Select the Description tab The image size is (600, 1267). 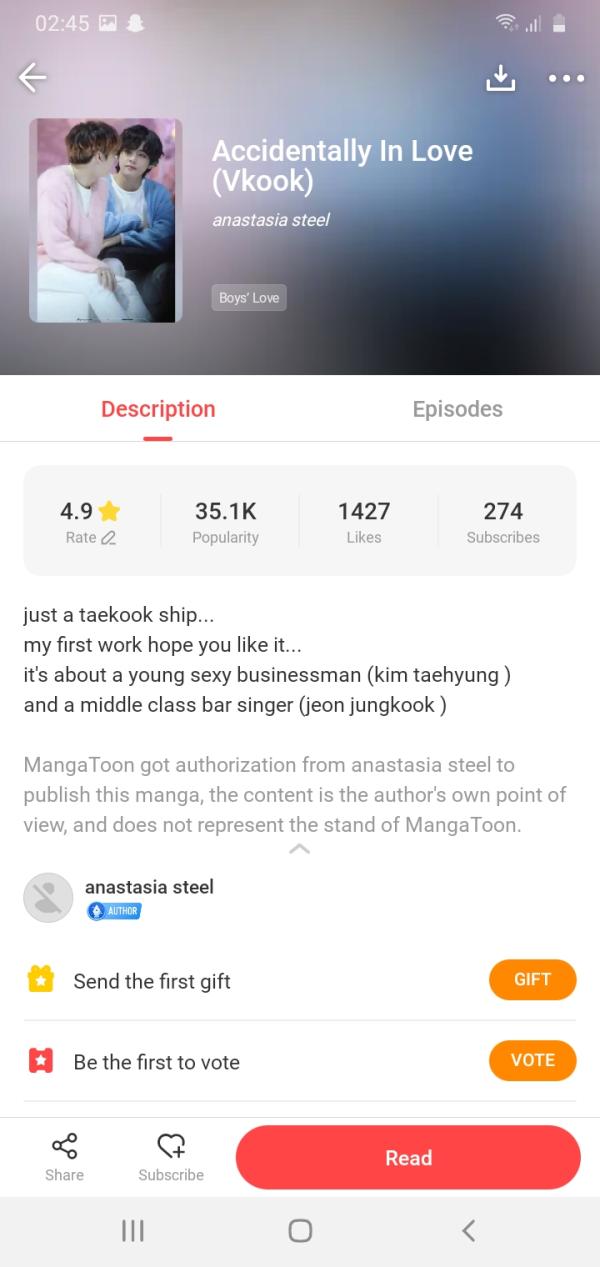pyautogui.click(x=158, y=409)
